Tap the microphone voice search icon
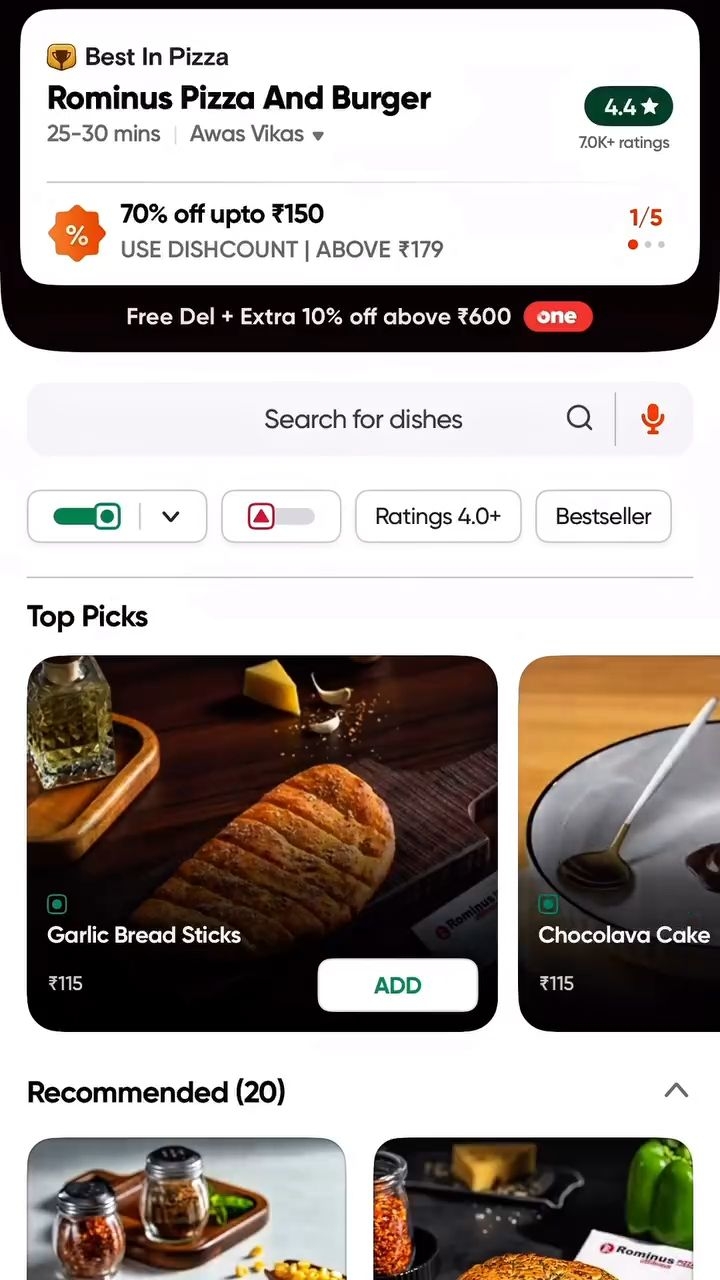 click(x=653, y=419)
